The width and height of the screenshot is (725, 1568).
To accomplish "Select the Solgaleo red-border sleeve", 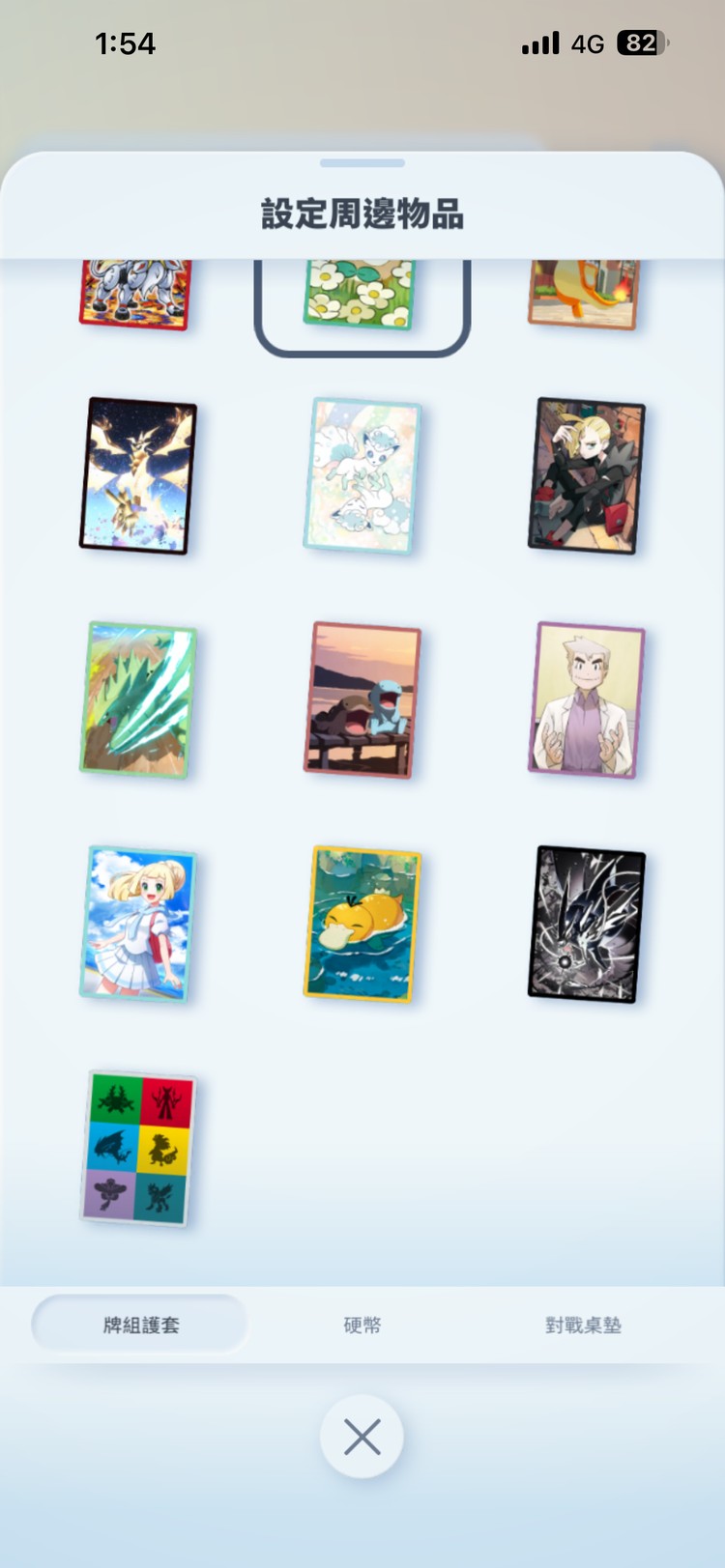I will tap(135, 293).
